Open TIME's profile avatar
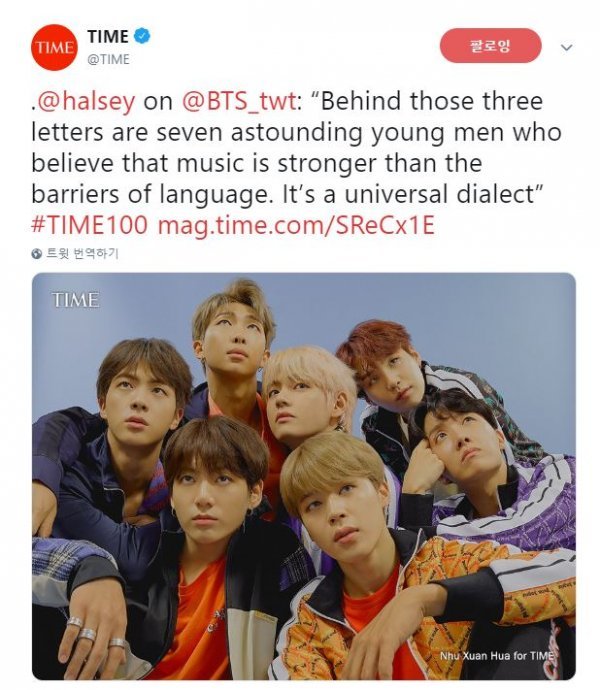This screenshot has width=600, height=690. click(54, 47)
